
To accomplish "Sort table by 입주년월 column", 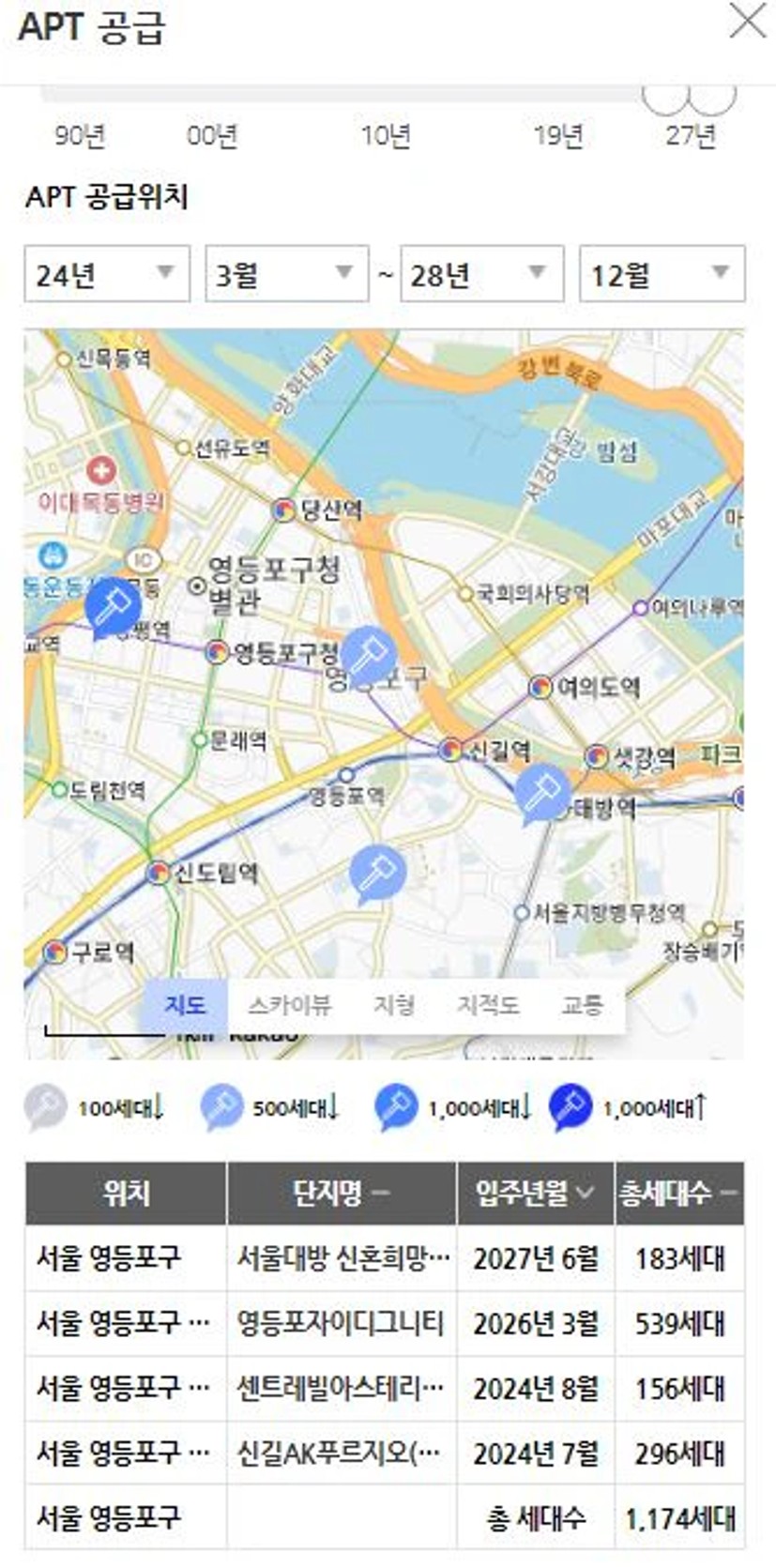I will click(x=535, y=1194).
